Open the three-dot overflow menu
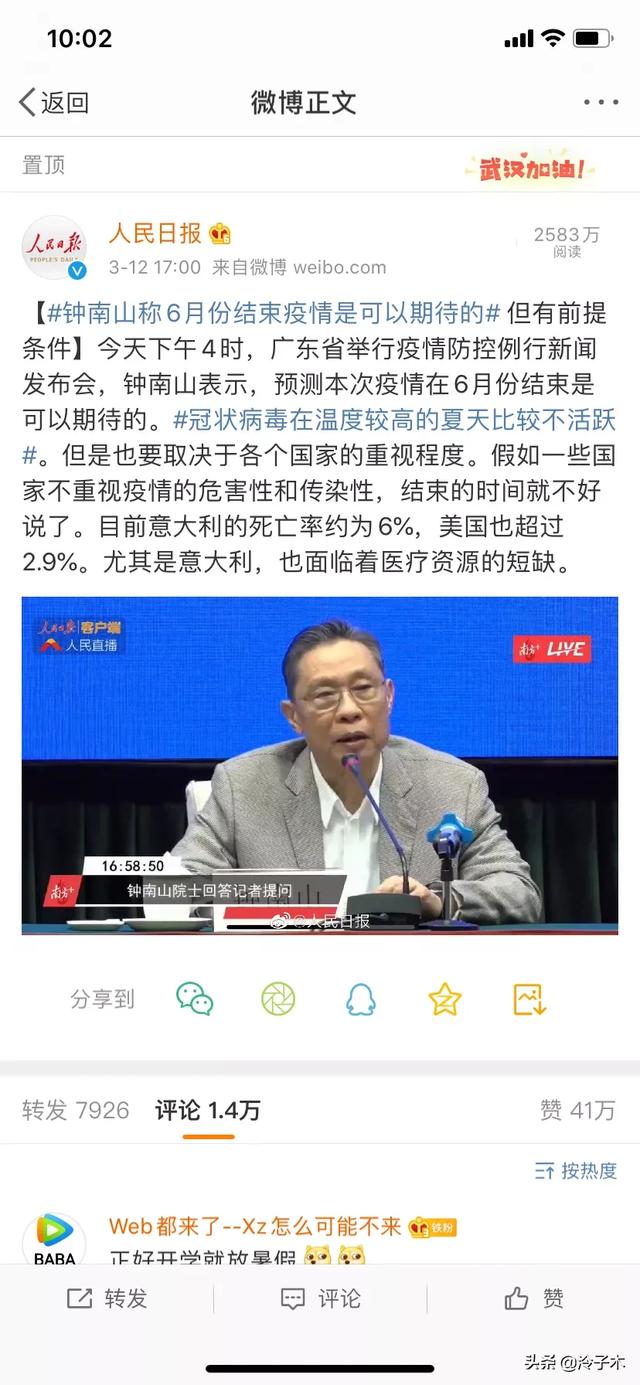 601,102
